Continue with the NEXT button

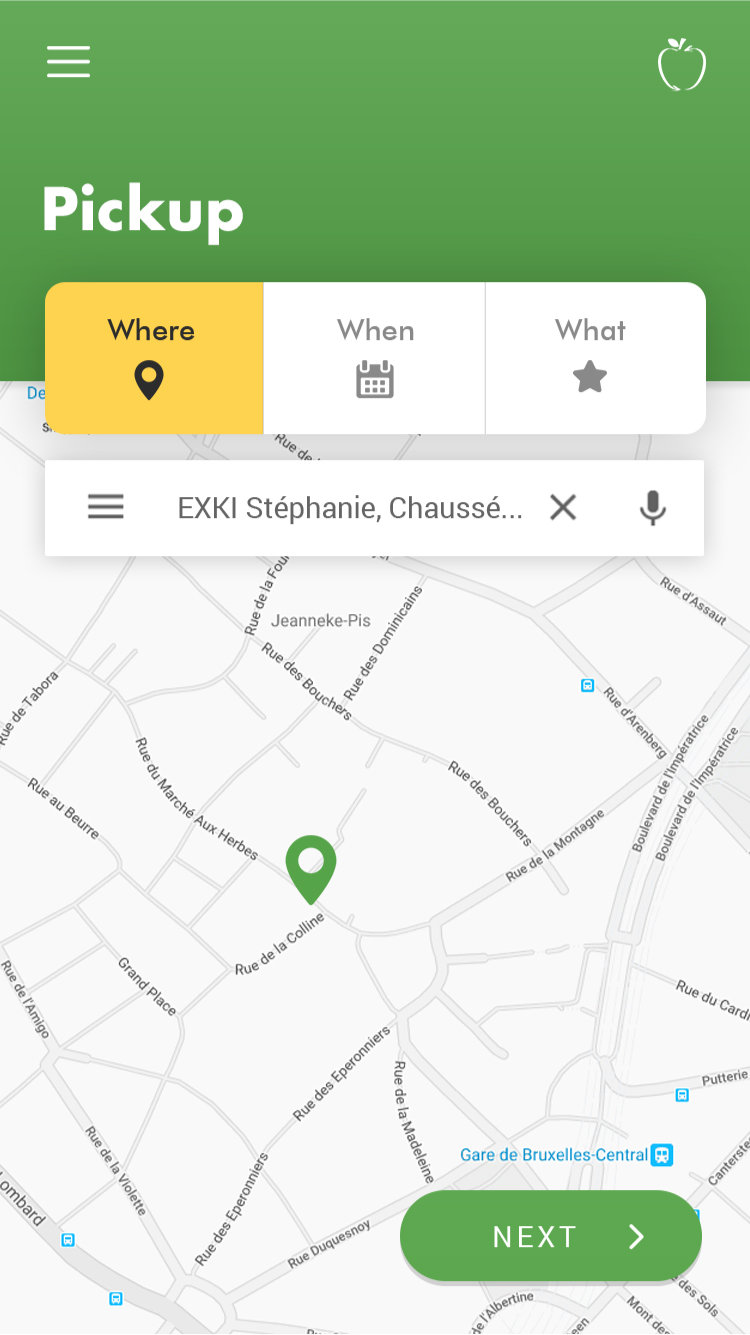(x=551, y=1237)
